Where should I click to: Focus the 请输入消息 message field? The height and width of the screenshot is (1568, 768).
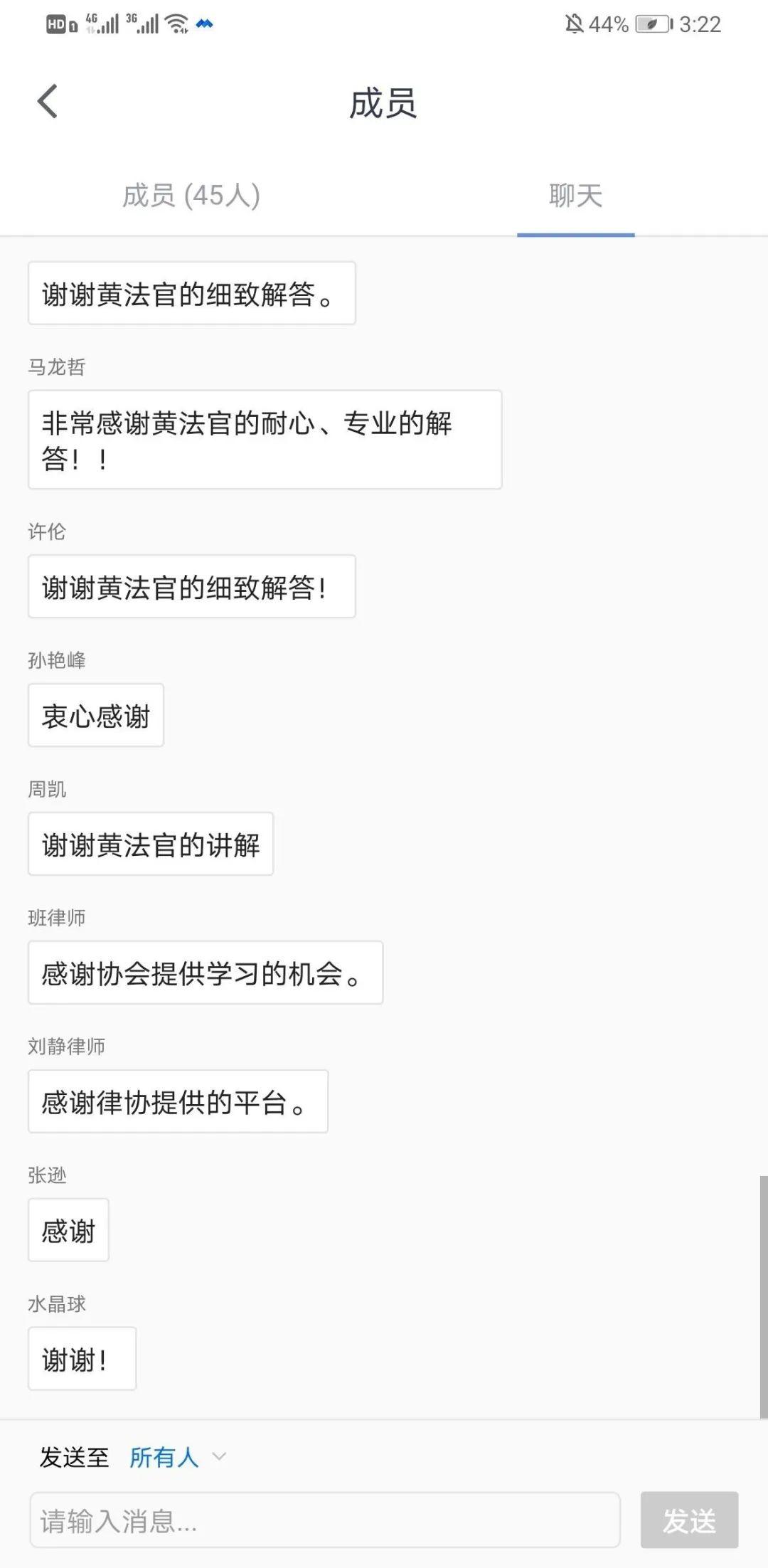pos(325,1520)
